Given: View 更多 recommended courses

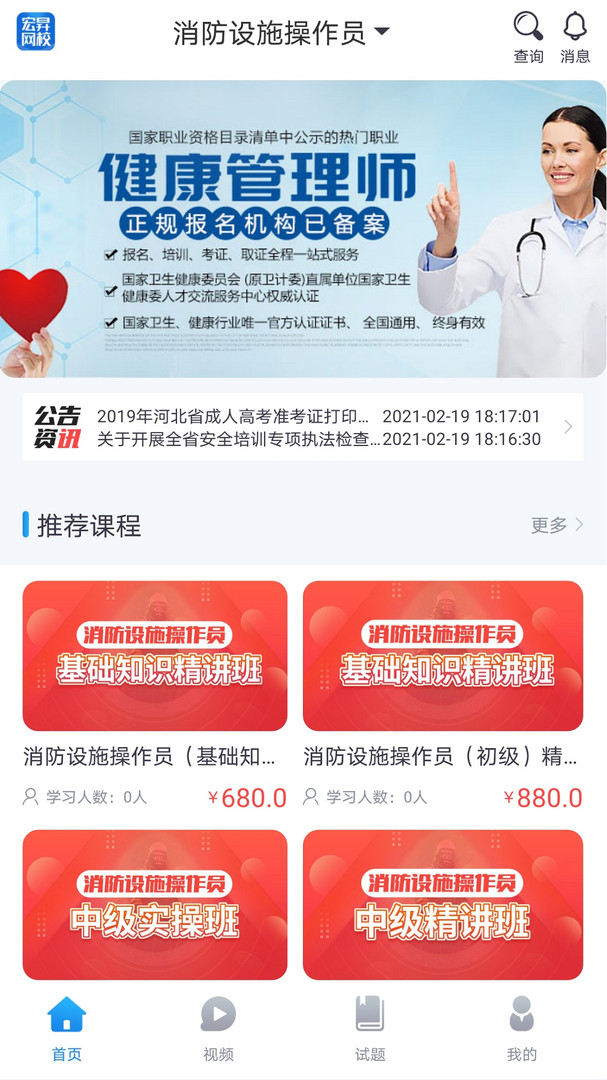Looking at the screenshot, I should [x=557, y=525].
